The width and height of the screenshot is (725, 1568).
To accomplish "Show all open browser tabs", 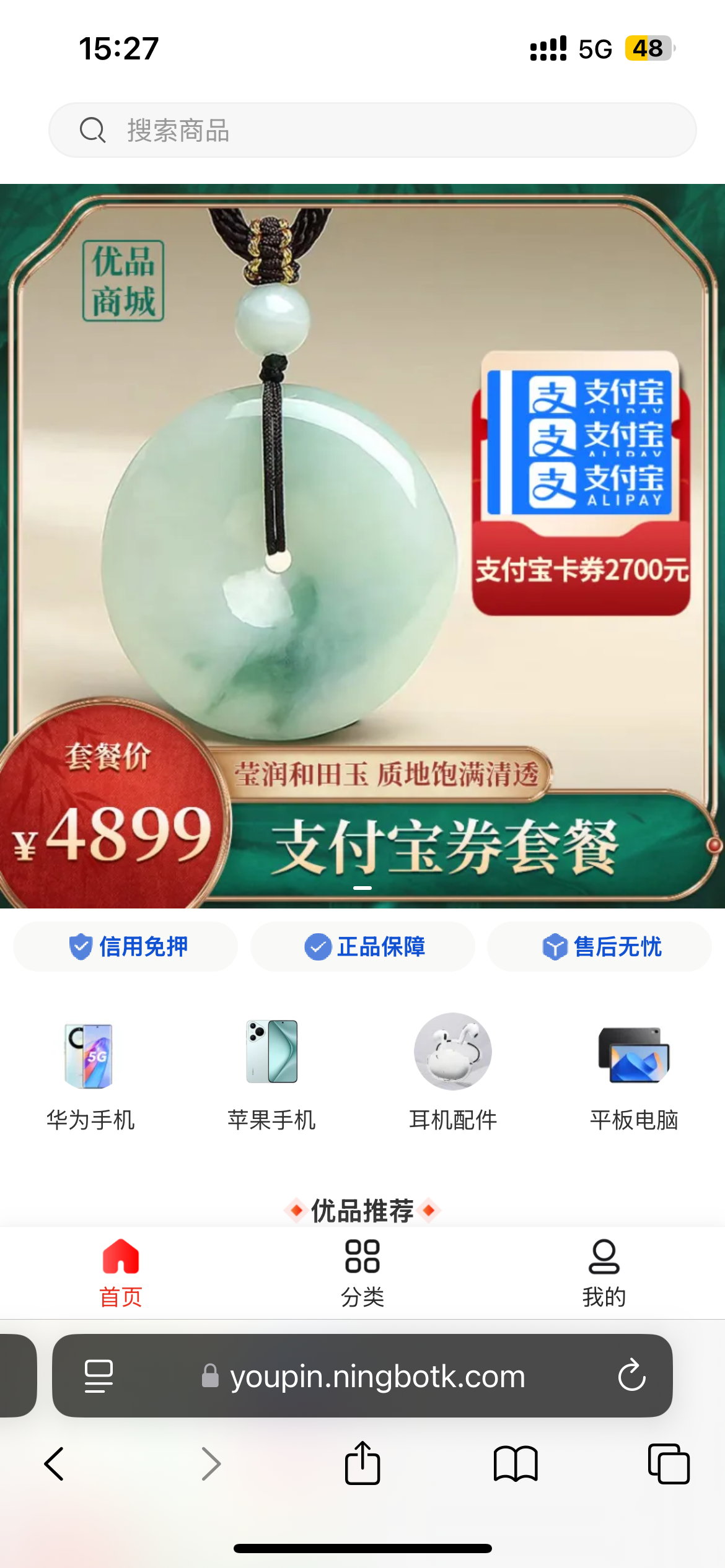I will click(668, 1465).
